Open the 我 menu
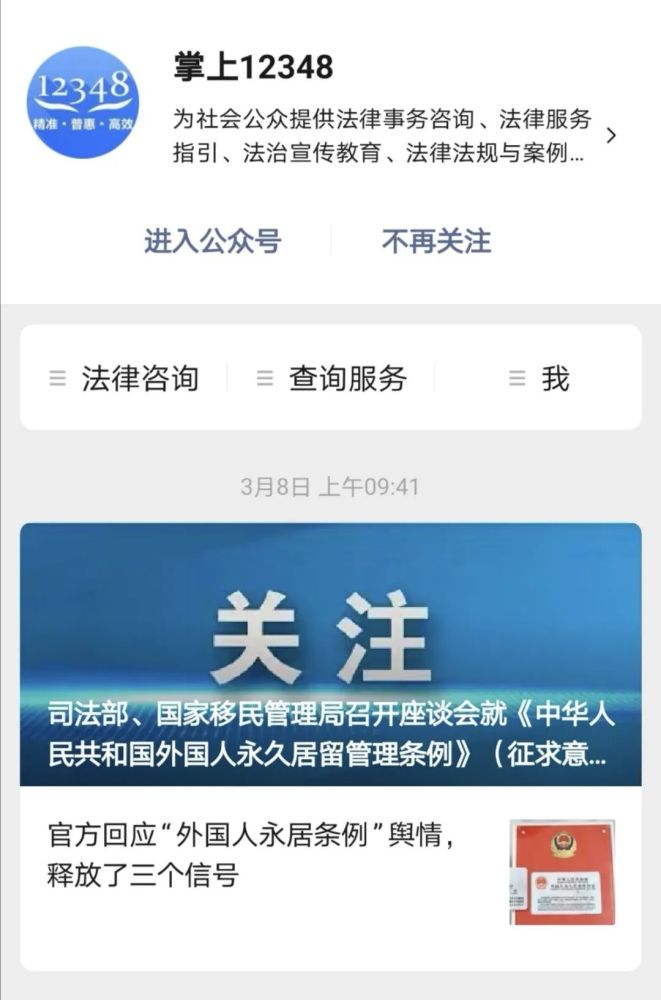 [x=540, y=378]
